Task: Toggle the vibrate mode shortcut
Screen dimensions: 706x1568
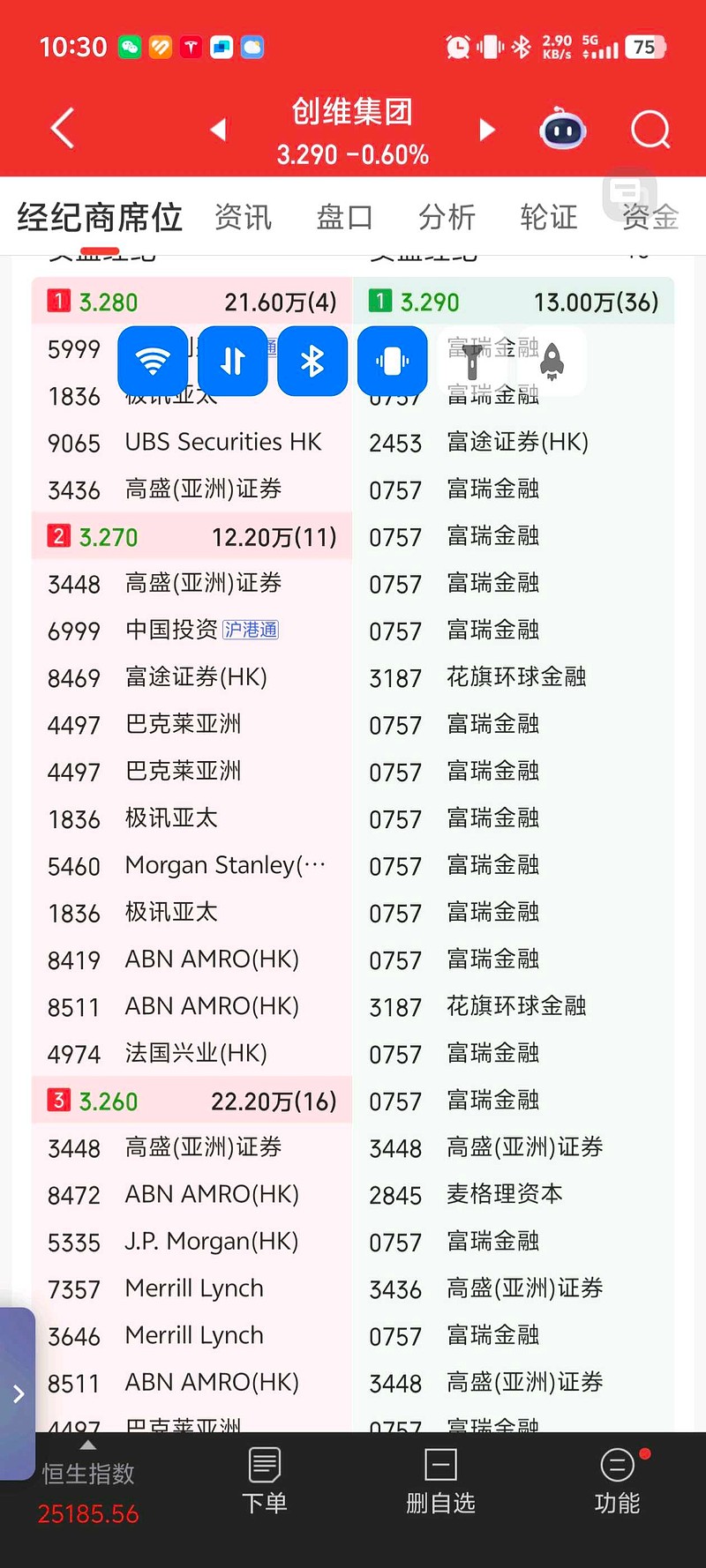Action: (393, 361)
